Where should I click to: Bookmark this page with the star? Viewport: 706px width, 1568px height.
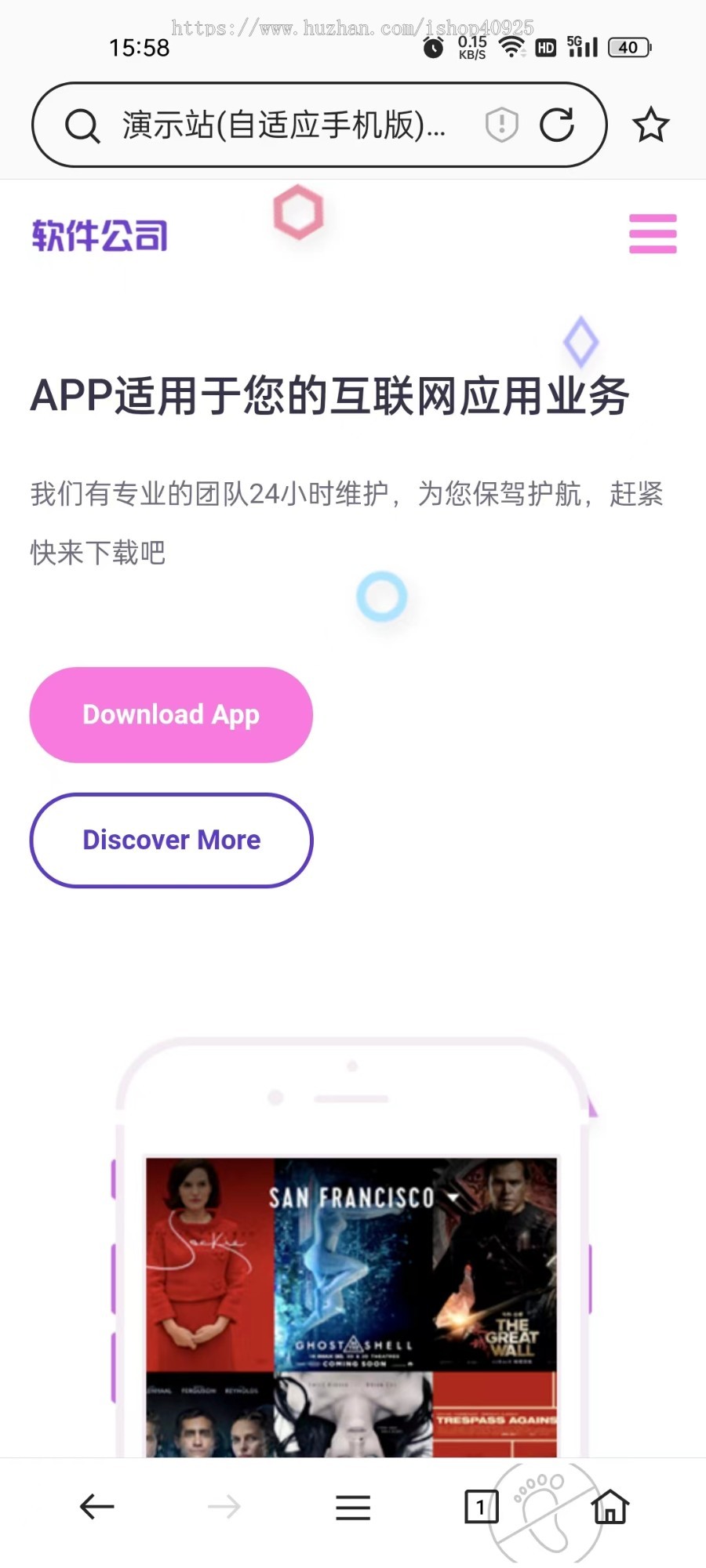coord(650,125)
